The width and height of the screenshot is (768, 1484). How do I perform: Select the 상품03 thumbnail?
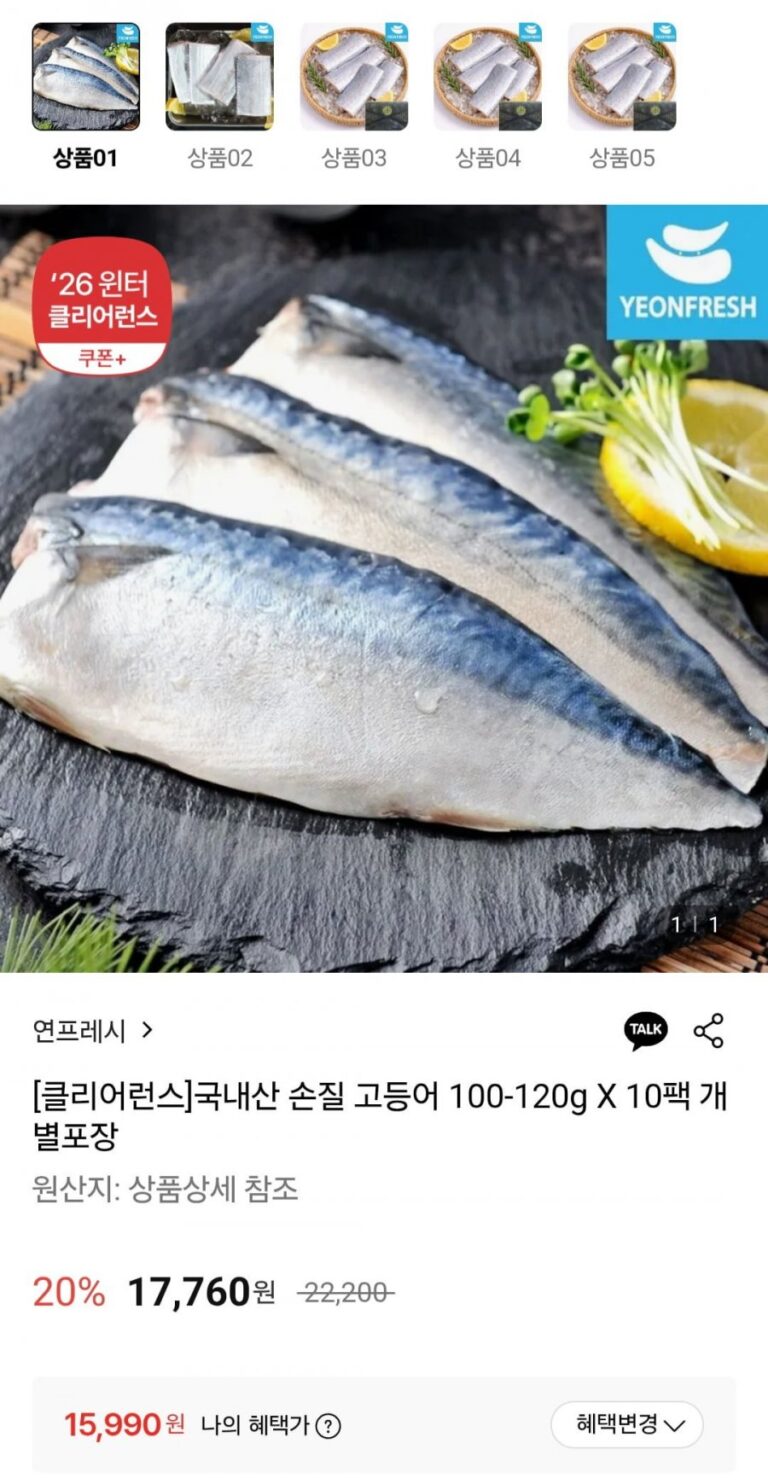click(x=353, y=77)
